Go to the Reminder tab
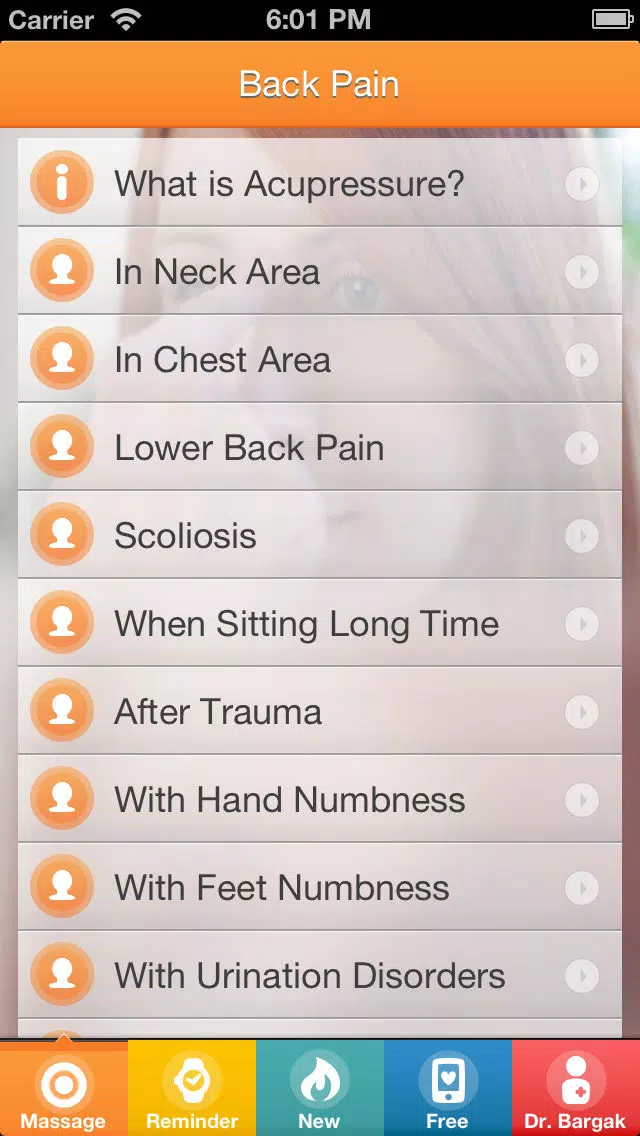The image size is (640, 1136). 192,1090
